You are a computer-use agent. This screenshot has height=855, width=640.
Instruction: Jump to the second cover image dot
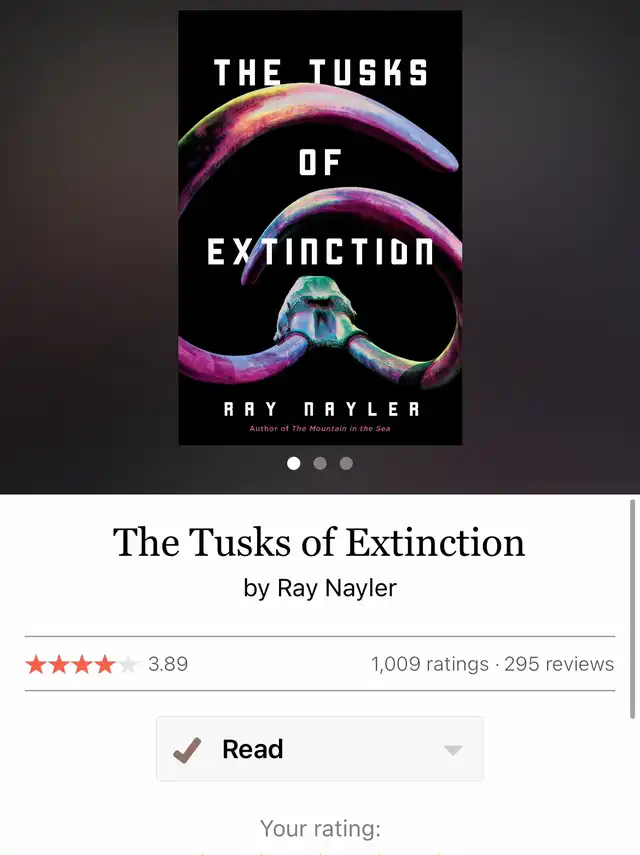320,463
